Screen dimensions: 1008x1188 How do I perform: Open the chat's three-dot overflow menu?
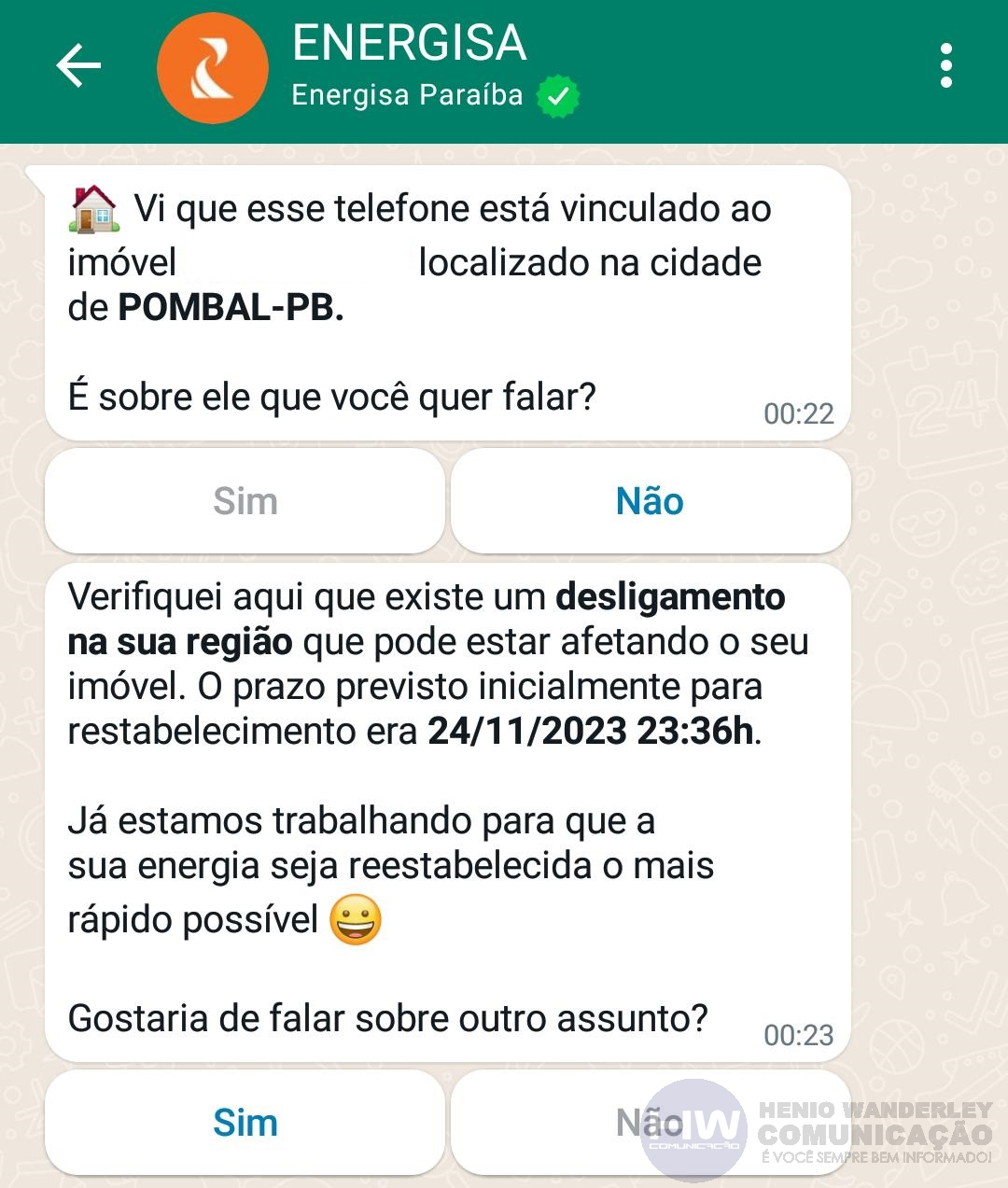(x=946, y=66)
